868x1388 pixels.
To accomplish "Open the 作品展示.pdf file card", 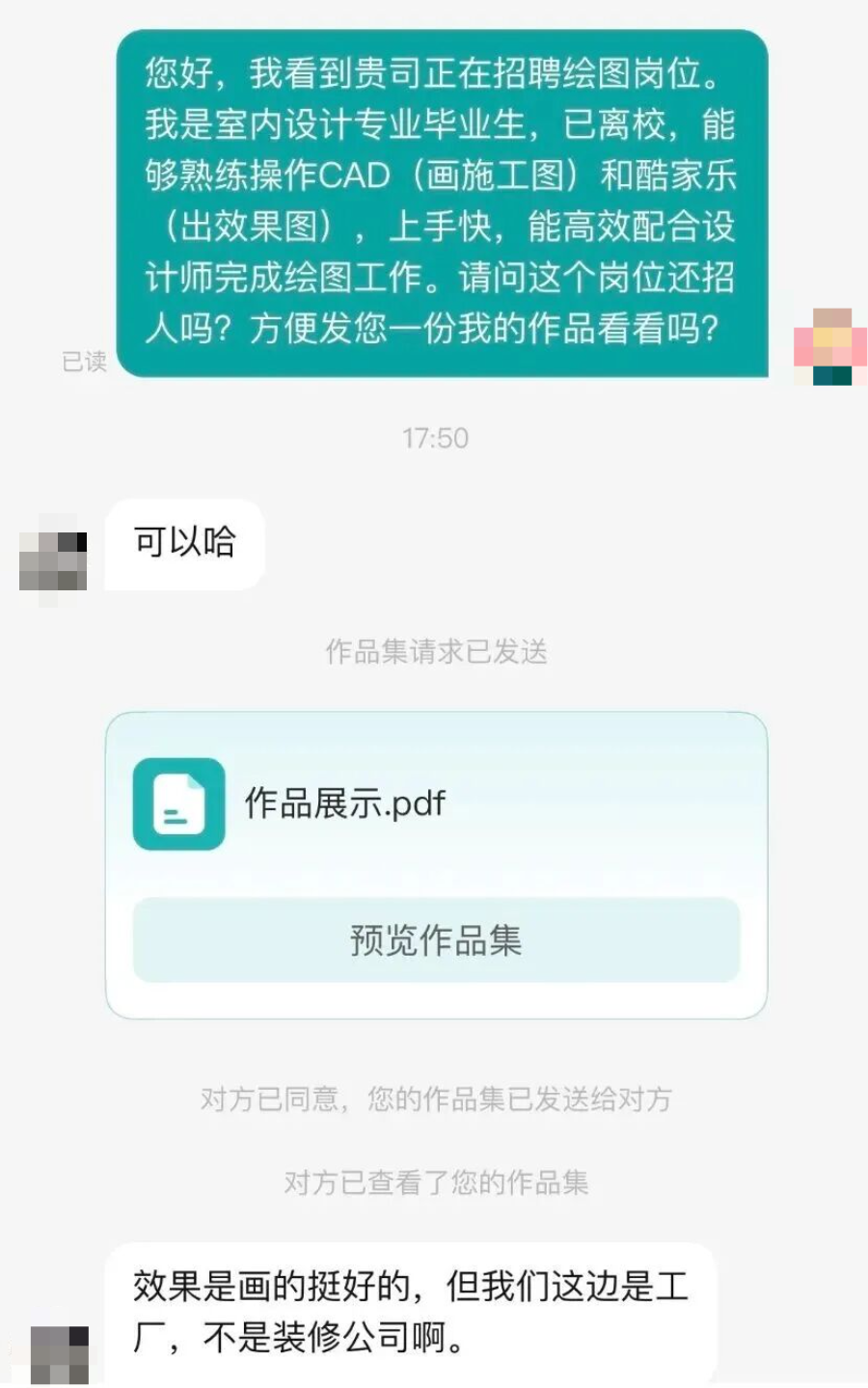I will click(343, 803).
